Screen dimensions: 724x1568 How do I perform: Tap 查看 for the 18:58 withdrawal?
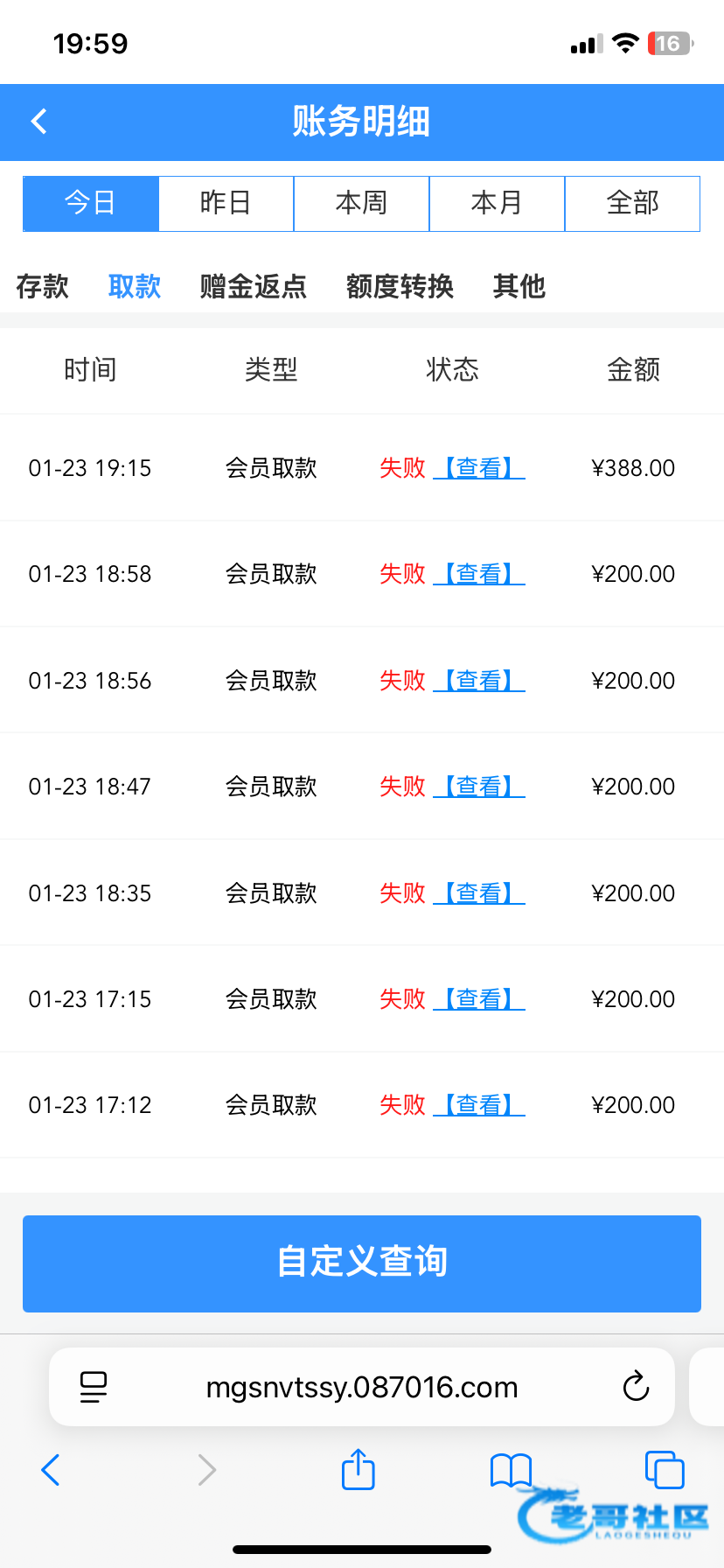[x=478, y=574]
